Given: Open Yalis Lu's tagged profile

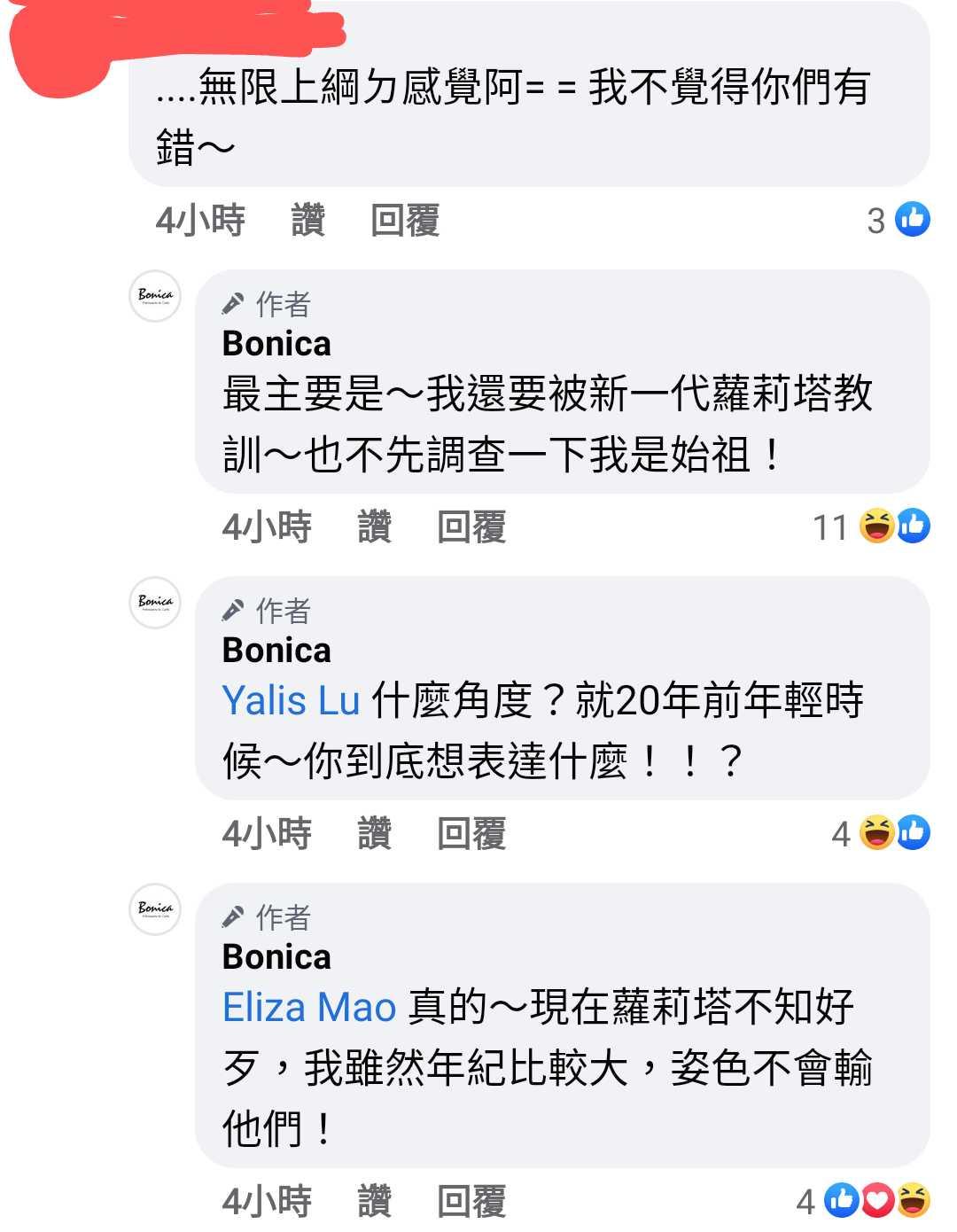Looking at the screenshot, I should (291, 700).
